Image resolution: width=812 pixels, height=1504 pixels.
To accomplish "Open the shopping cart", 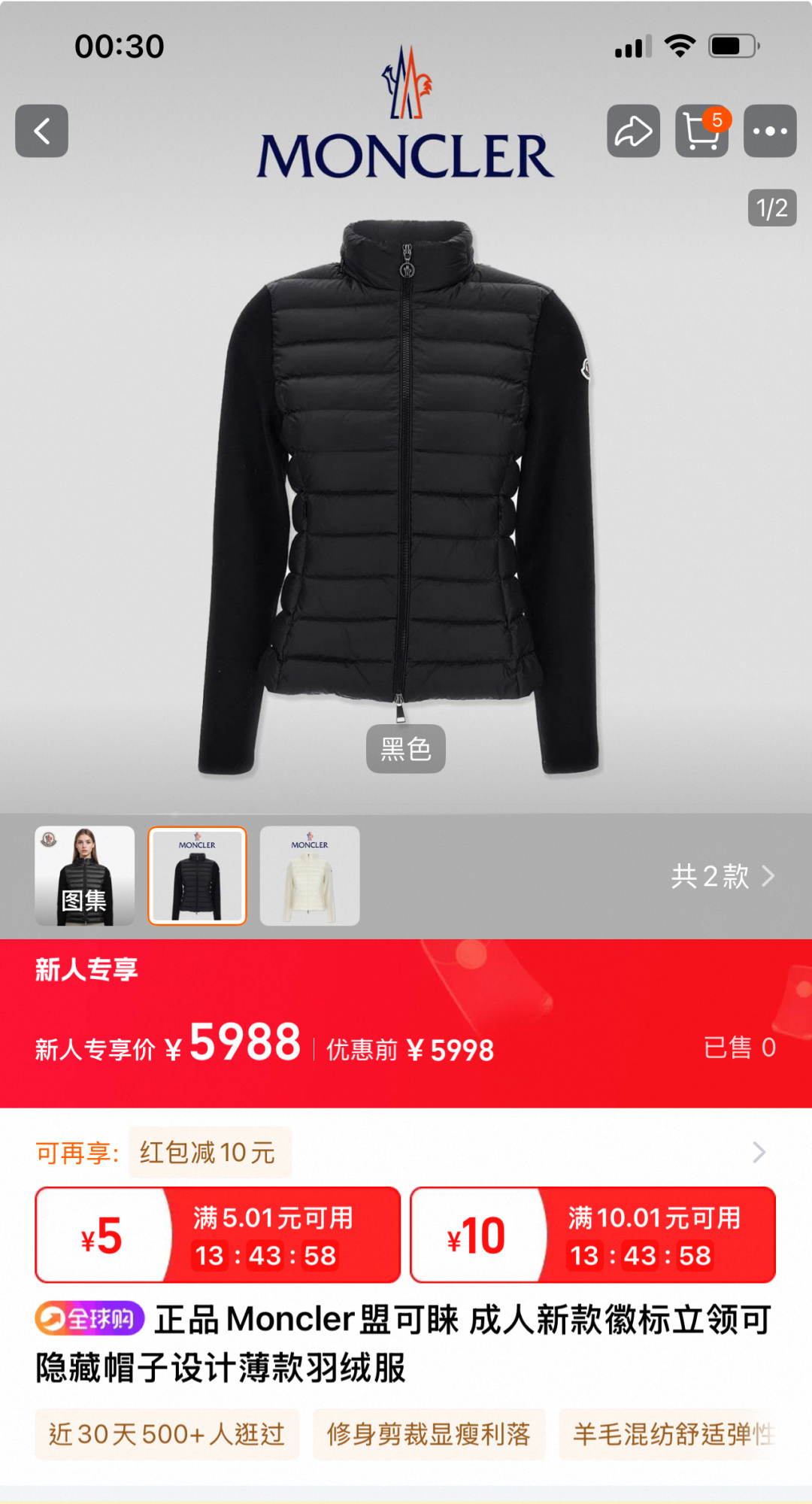I will click(x=701, y=131).
